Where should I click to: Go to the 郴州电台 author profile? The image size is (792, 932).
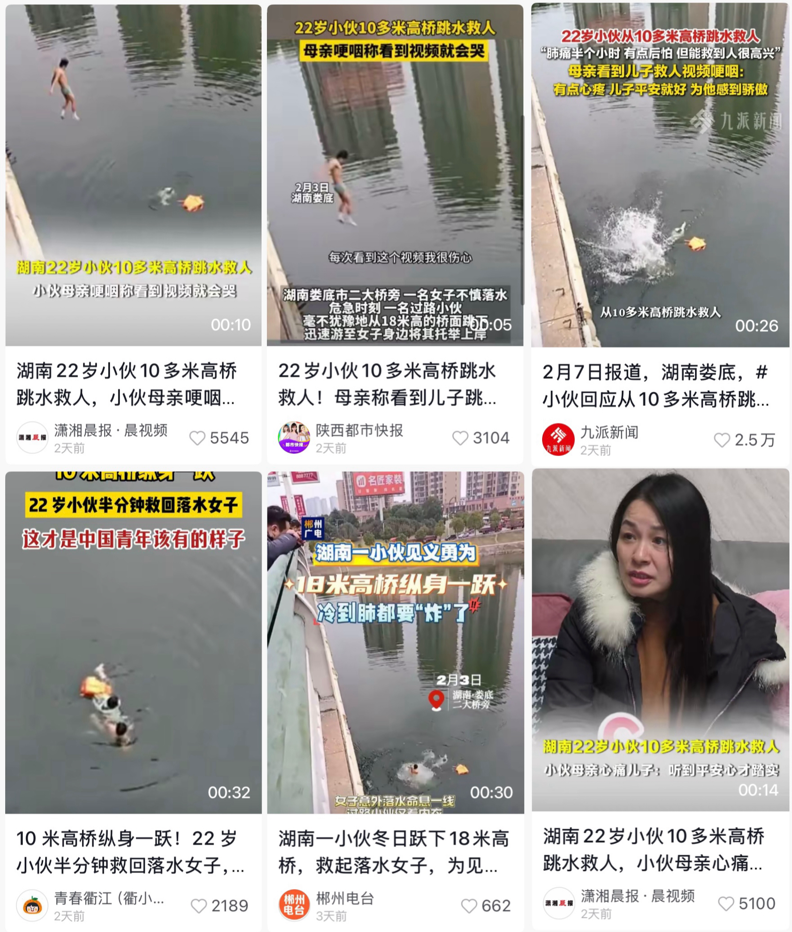[x=294, y=905]
